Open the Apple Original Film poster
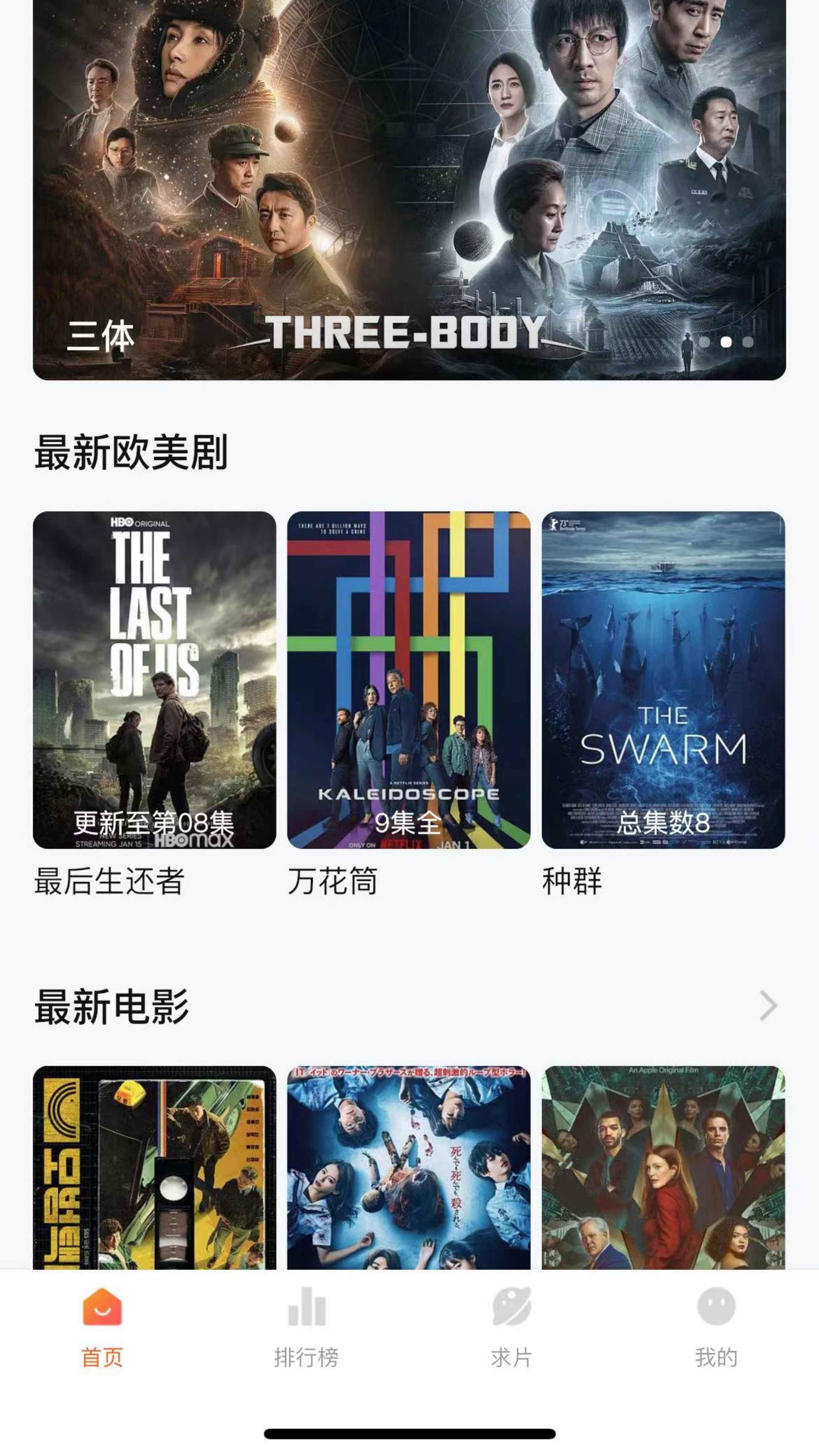Viewport: 819px width, 1456px height. (663, 1168)
